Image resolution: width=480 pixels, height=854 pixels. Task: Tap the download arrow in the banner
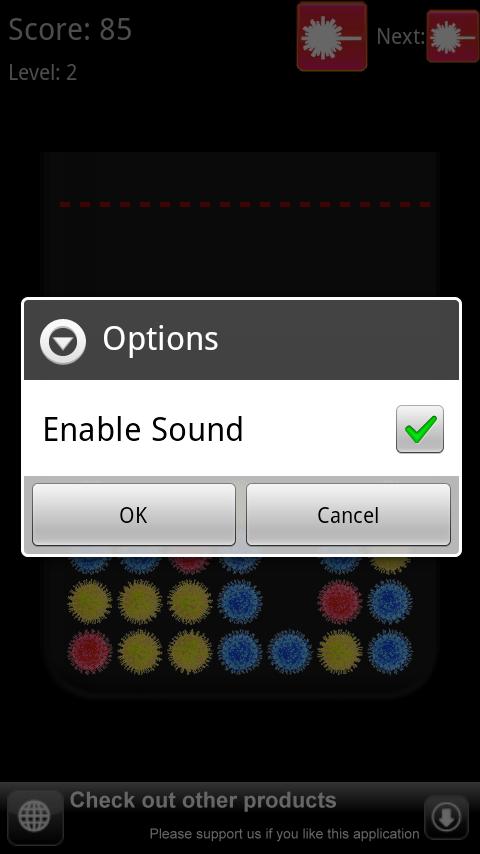(x=446, y=817)
